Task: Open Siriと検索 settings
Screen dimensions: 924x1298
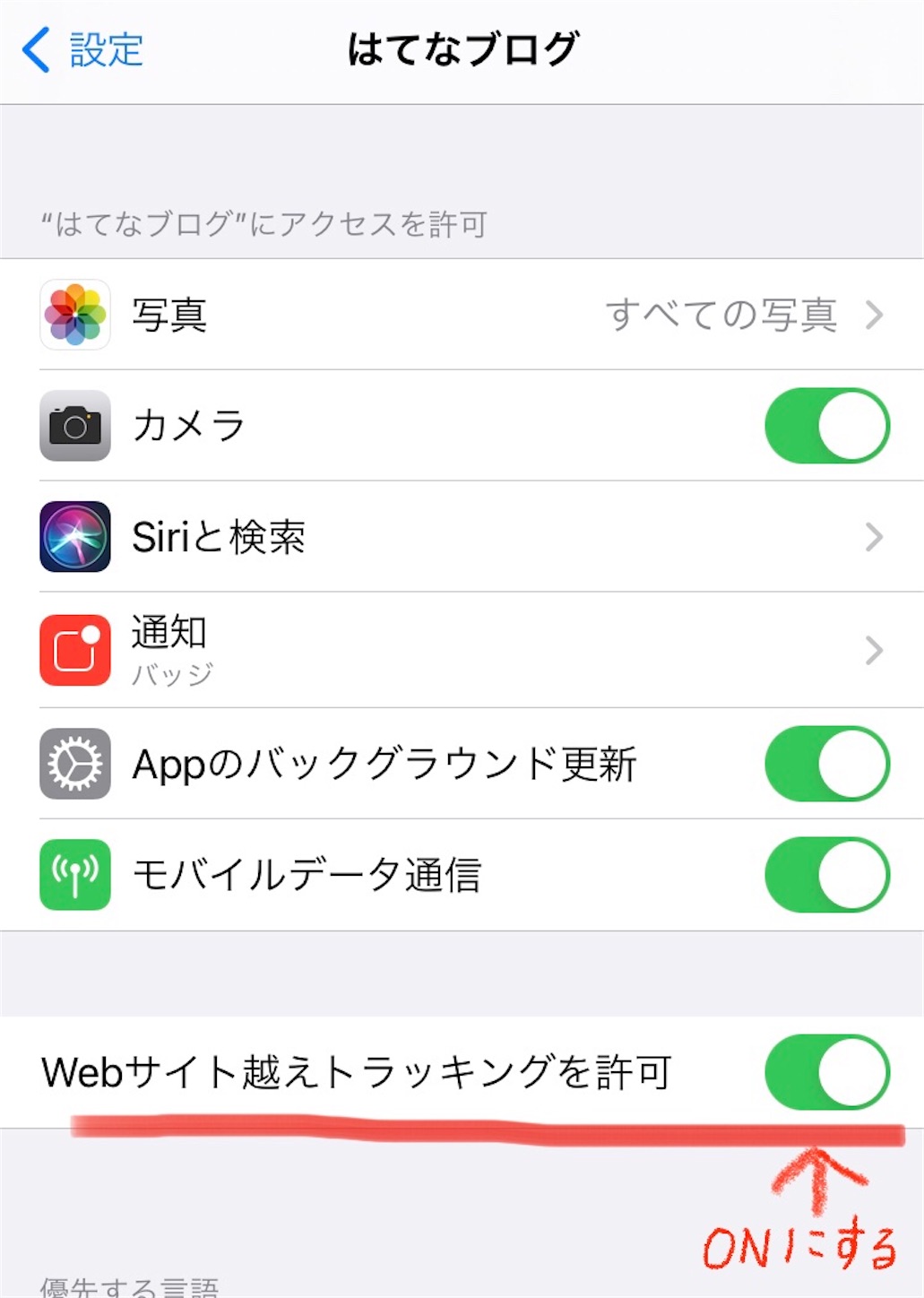Action: click(x=462, y=537)
